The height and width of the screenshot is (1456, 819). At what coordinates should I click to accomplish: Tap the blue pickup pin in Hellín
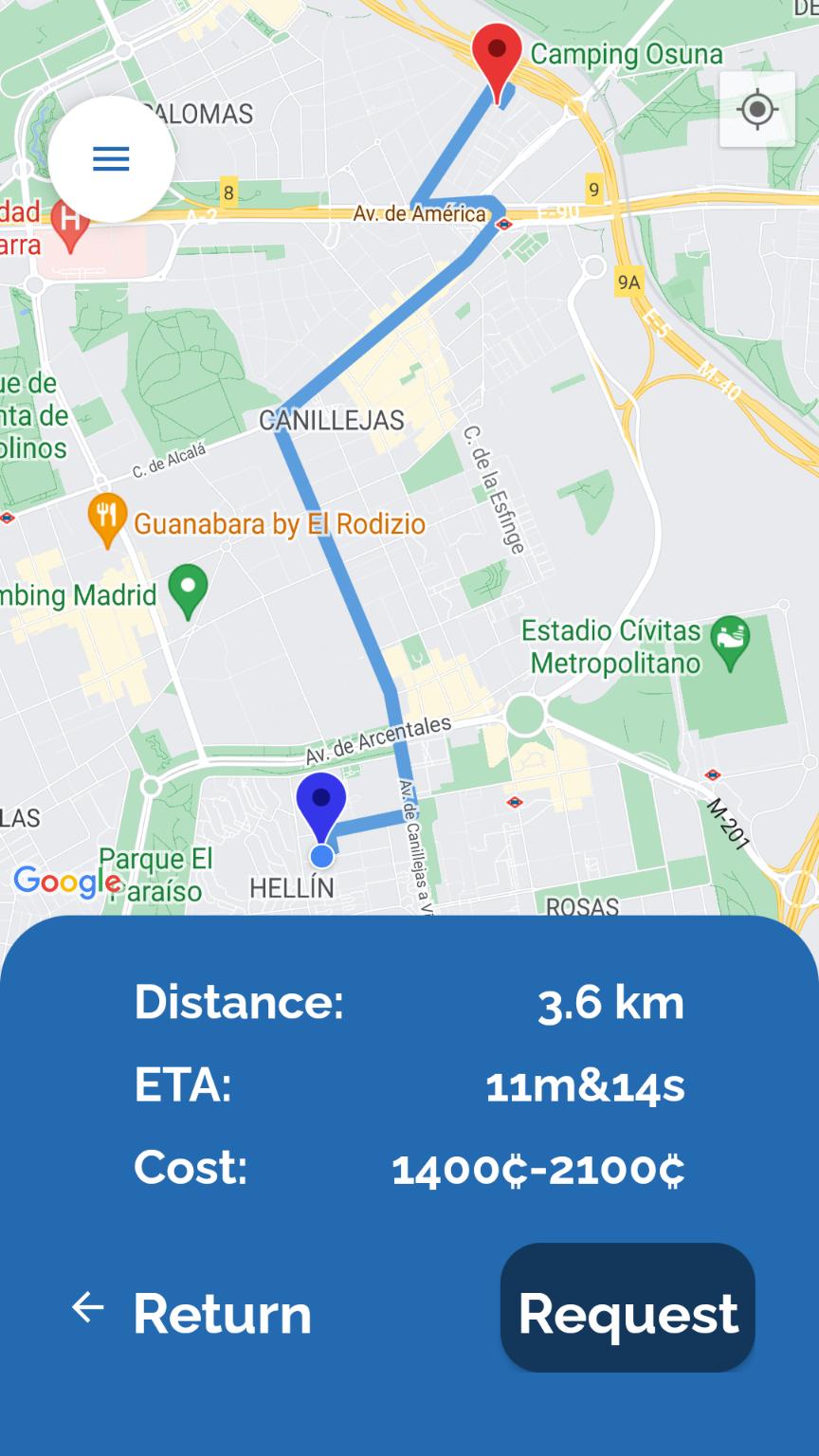(321, 803)
